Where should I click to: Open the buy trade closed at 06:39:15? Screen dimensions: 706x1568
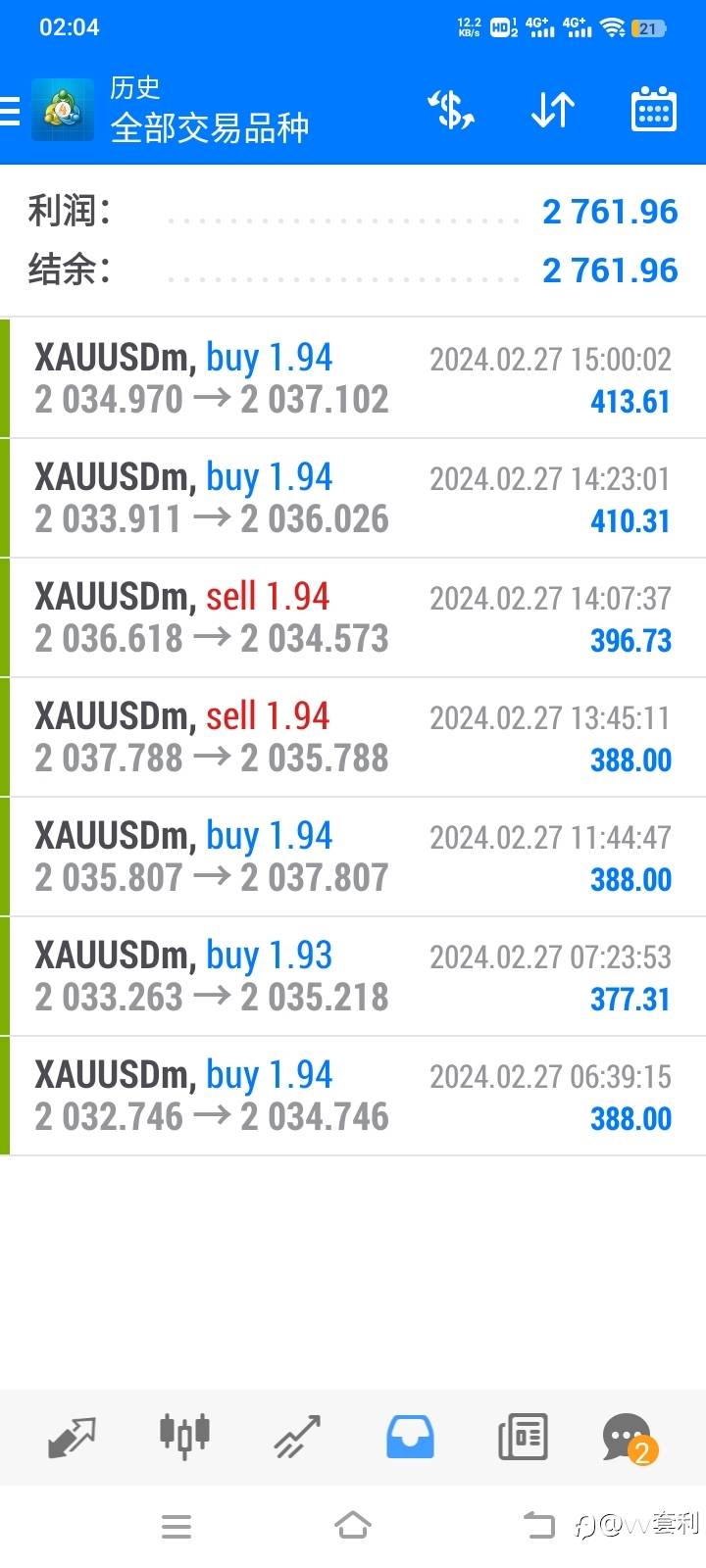coord(353,1096)
